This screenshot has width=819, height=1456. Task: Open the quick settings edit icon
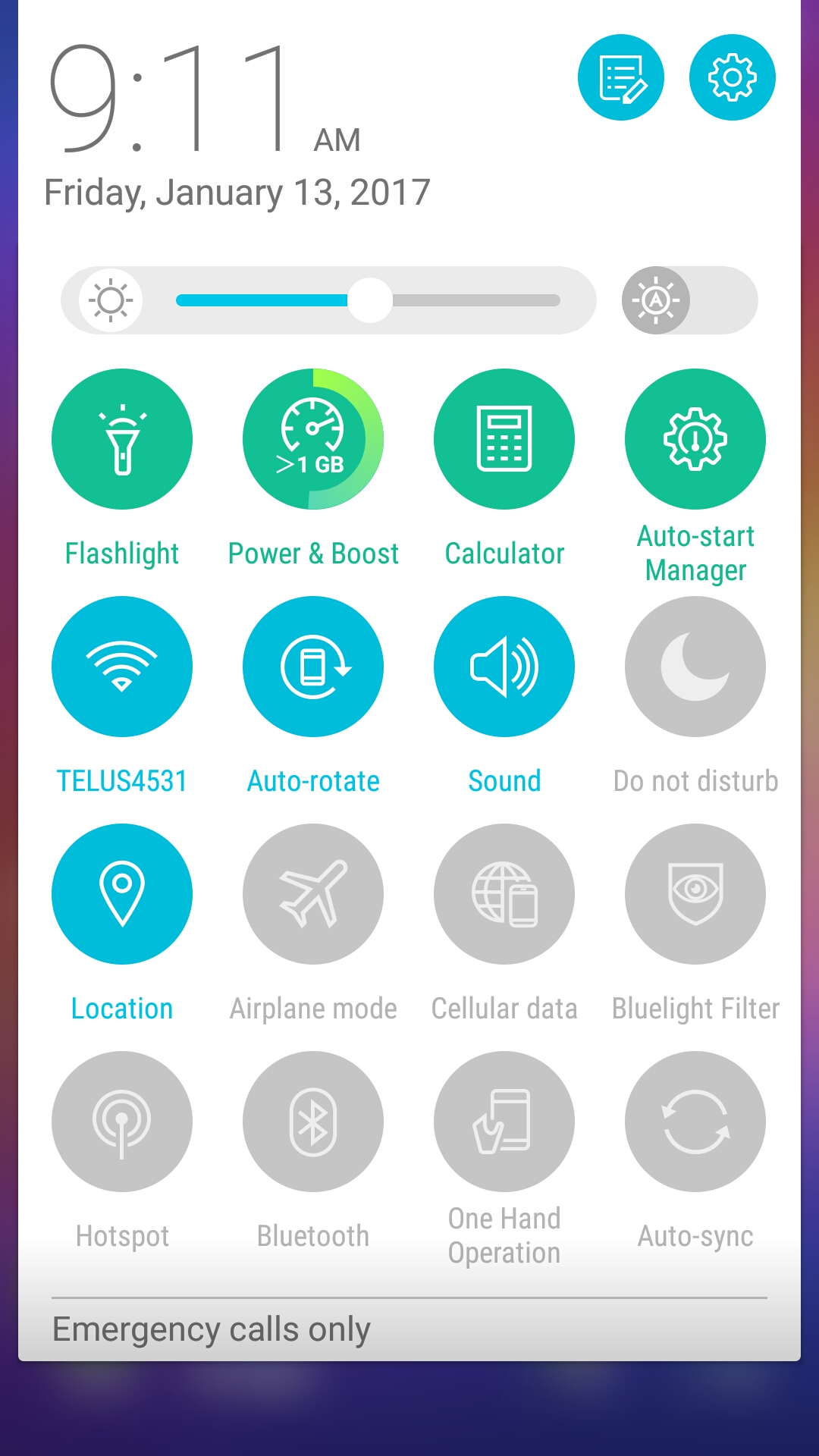(x=621, y=77)
